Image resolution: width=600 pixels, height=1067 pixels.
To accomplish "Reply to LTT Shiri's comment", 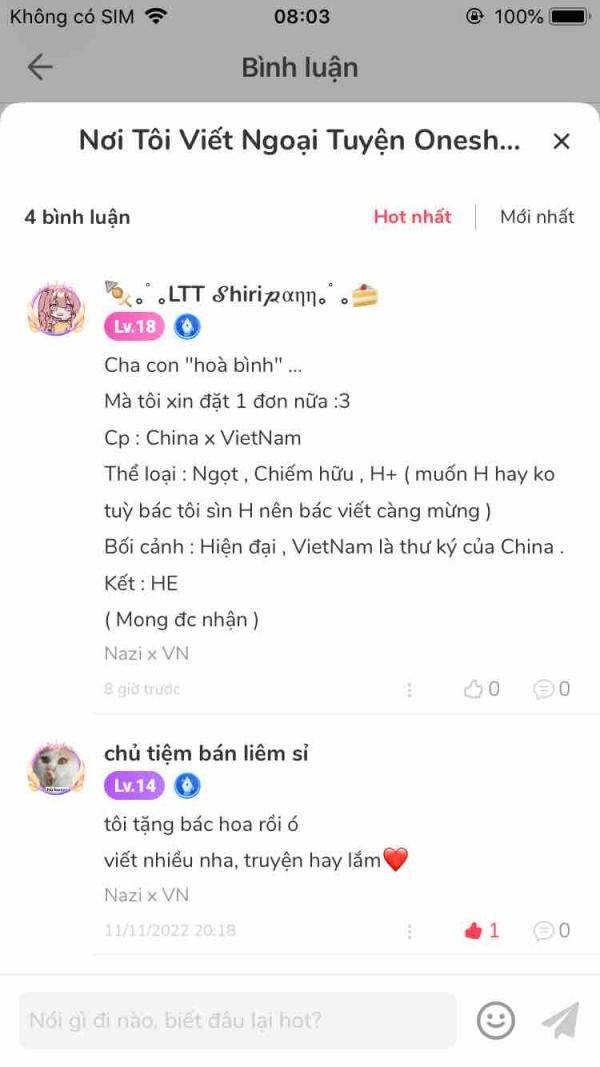I will coord(552,689).
